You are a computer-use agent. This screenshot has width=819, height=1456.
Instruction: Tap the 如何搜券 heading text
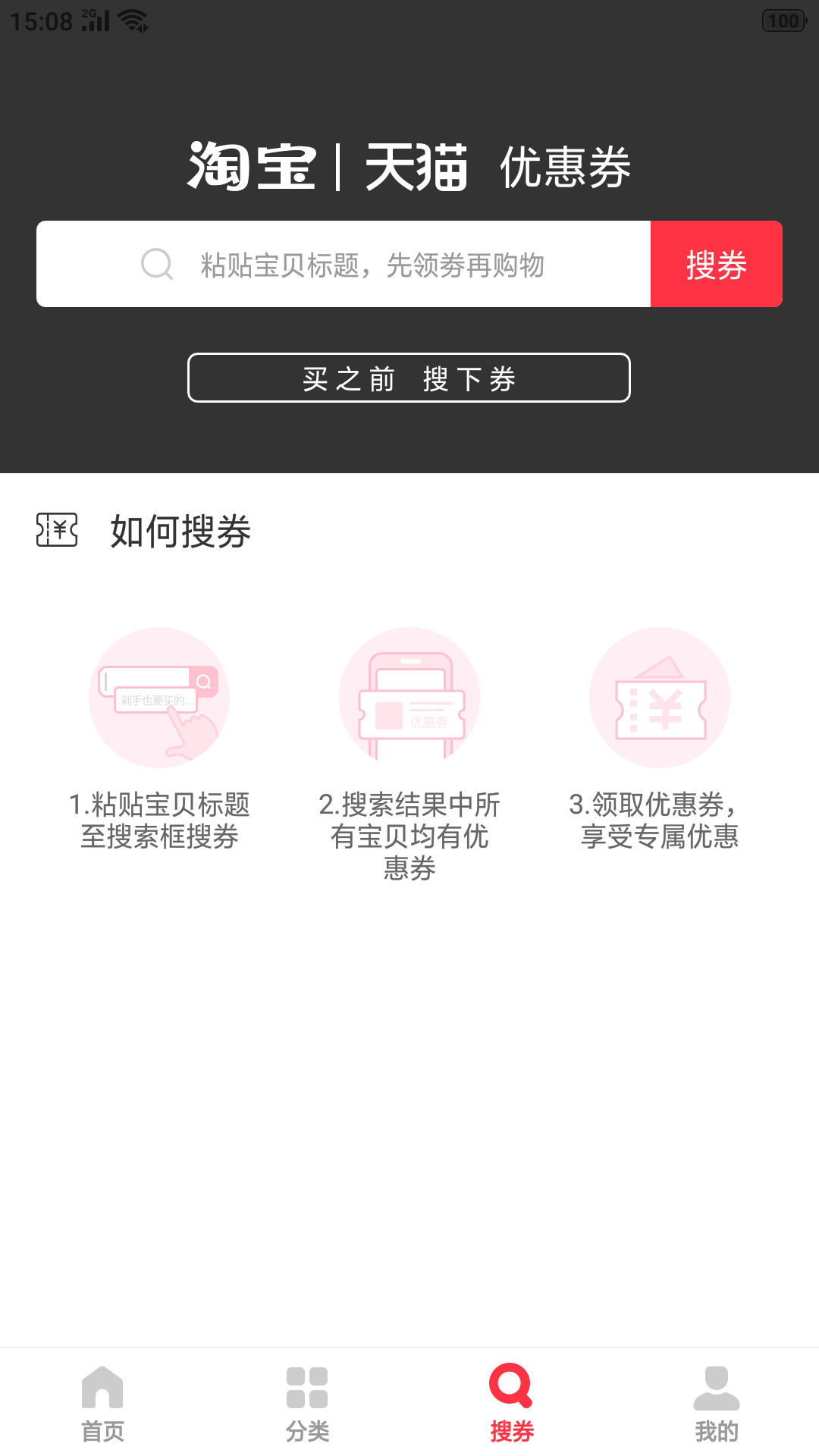[x=180, y=532]
